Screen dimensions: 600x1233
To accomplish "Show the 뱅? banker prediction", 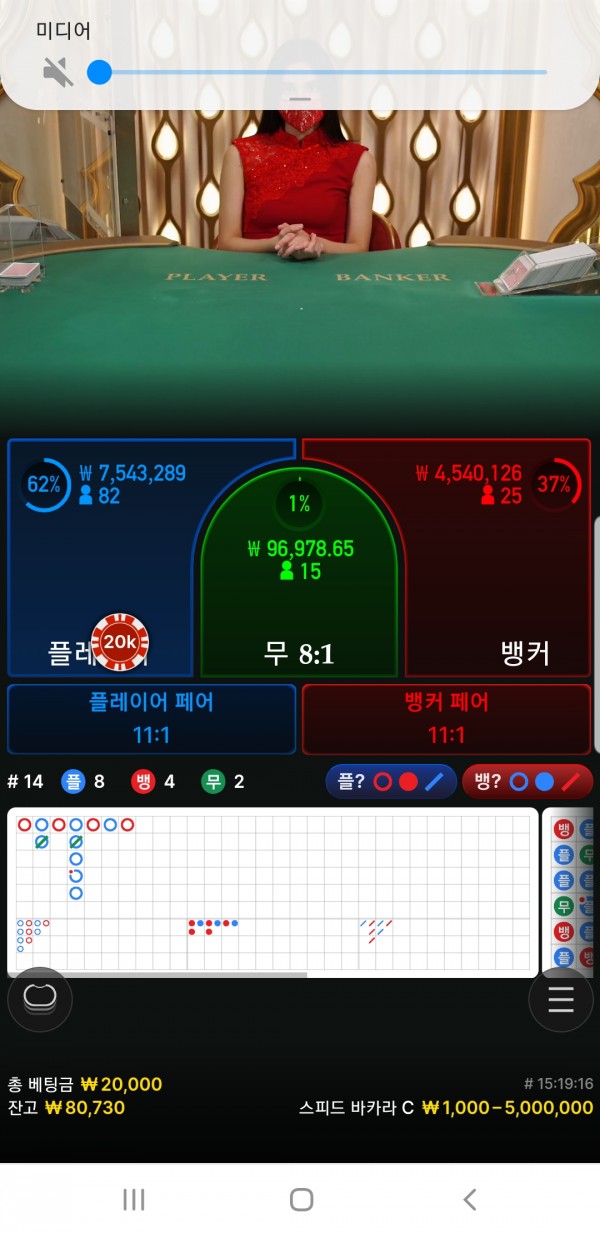I will click(527, 781).
